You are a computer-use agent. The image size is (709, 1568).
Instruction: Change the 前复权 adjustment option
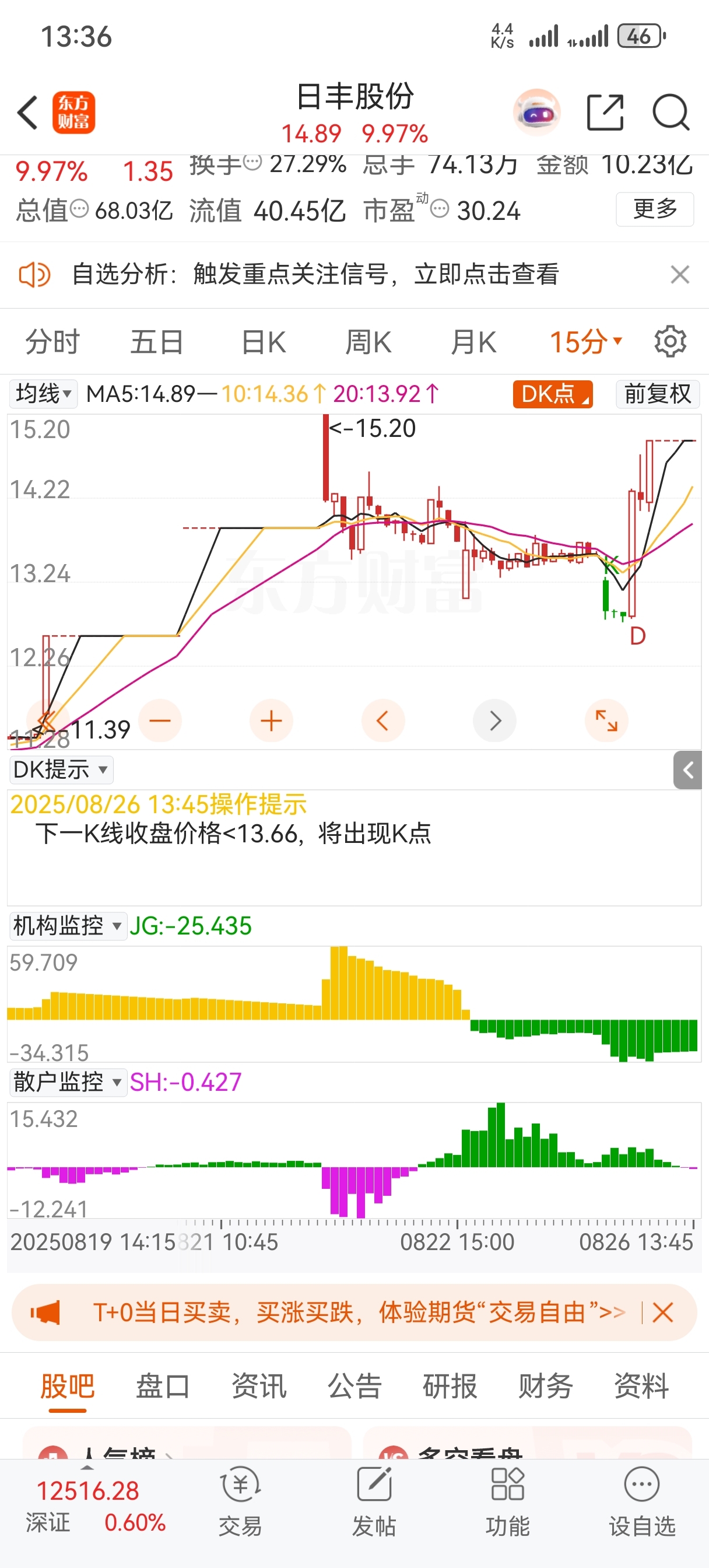click(x=658, y=394)
